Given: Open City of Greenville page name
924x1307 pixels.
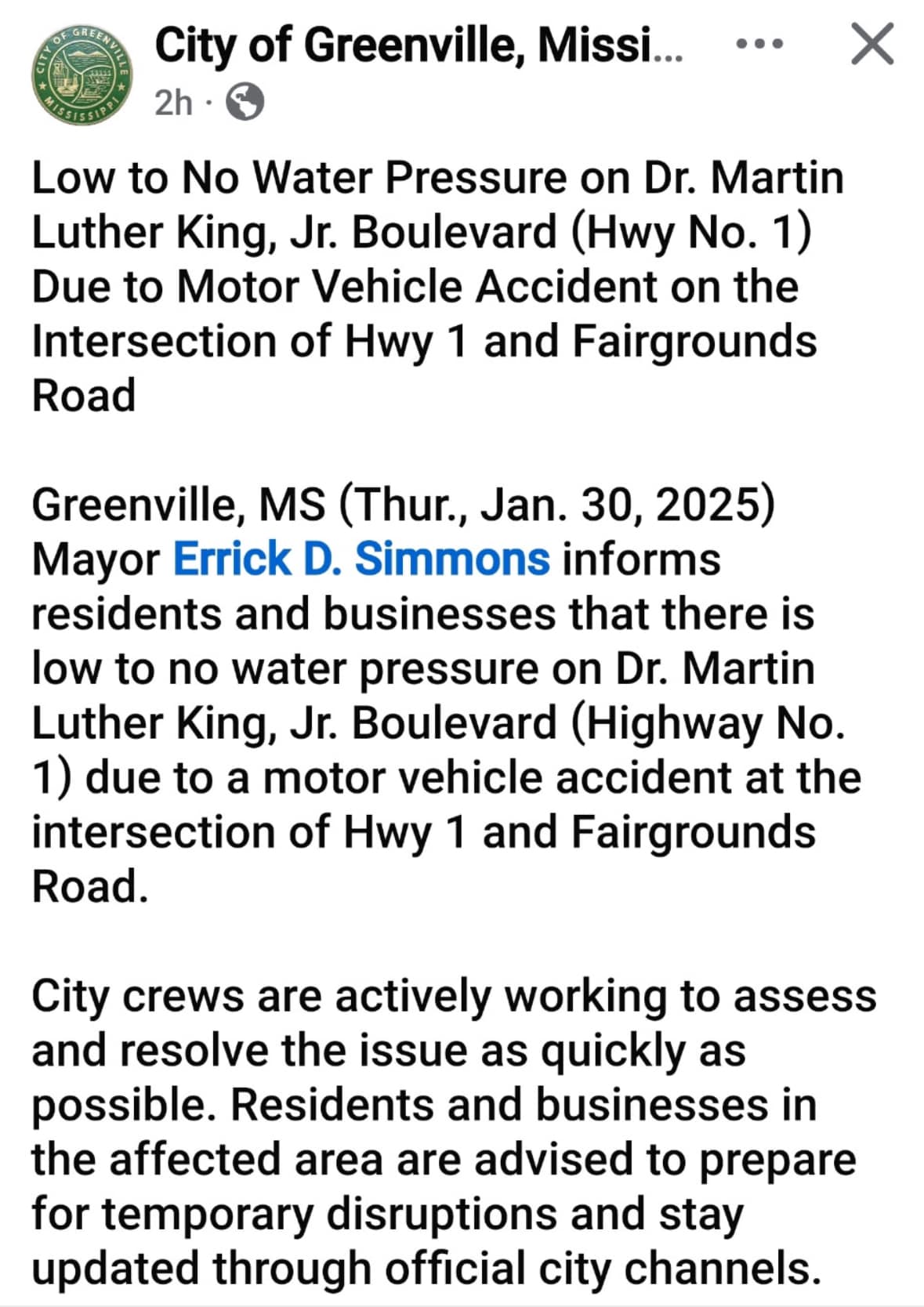Looking at the screenshot, I should point(418,45).
